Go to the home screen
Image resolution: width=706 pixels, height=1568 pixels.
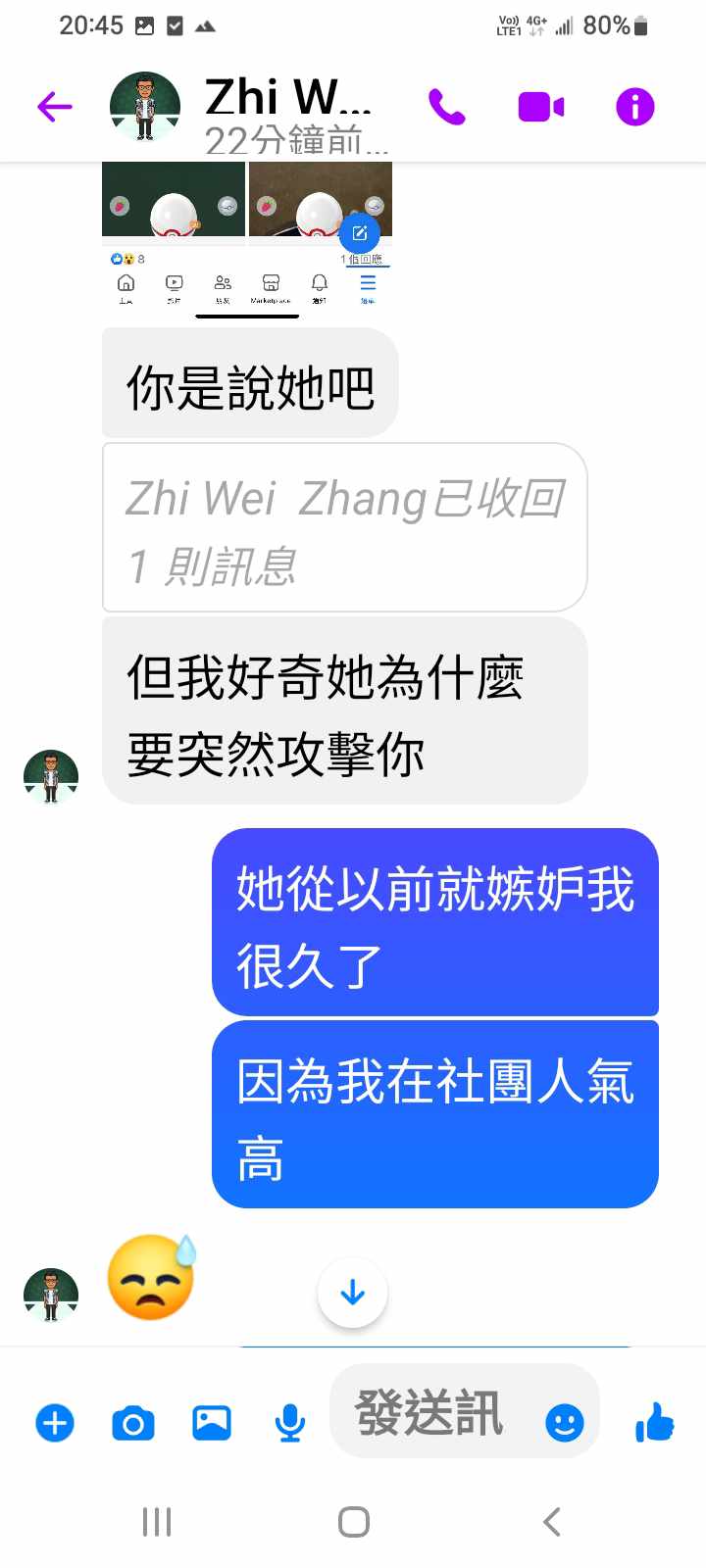click(353, 1522)
